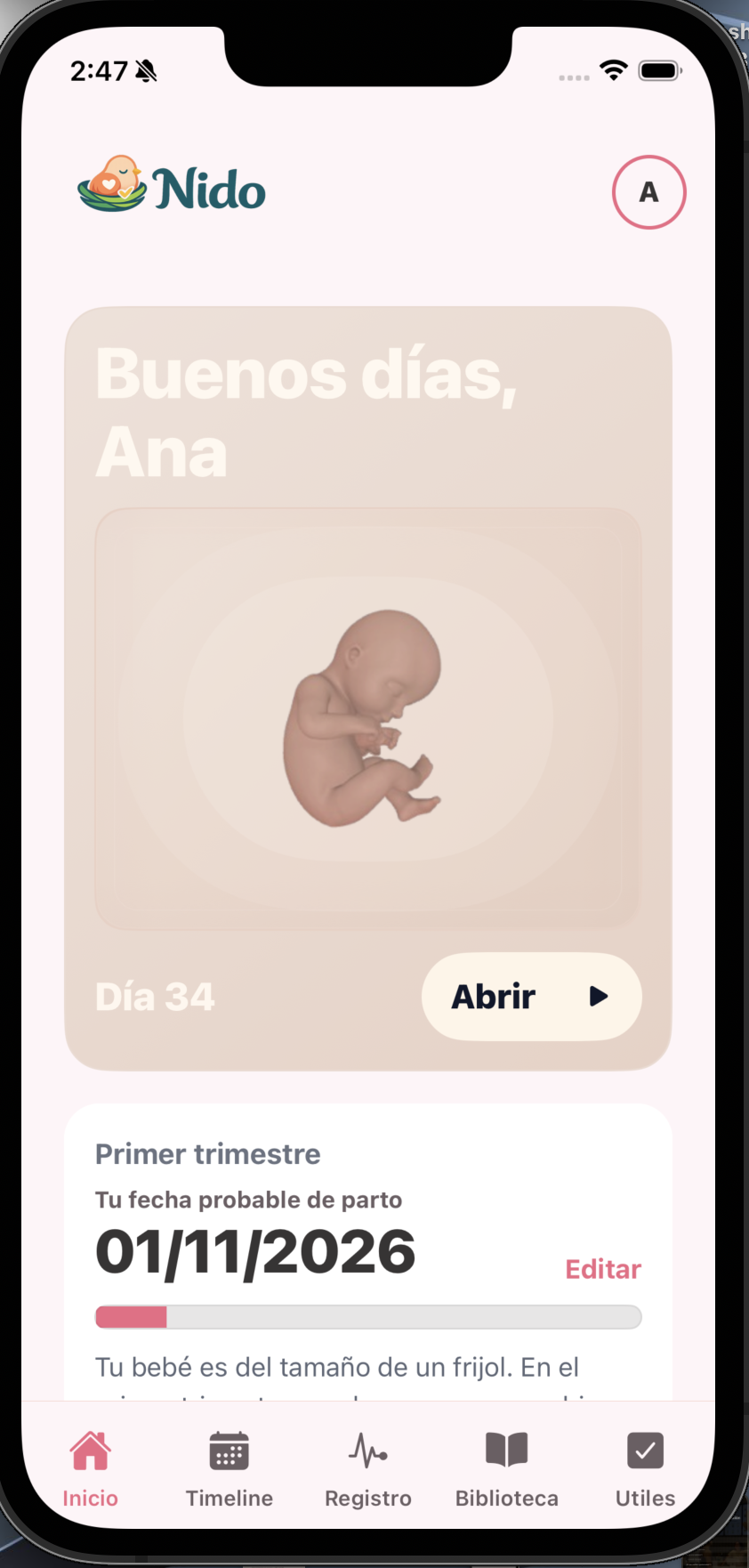Tap the Utiles checklist icon
The height and width of the screenshot is (1568, 749).
(644, 1449)
